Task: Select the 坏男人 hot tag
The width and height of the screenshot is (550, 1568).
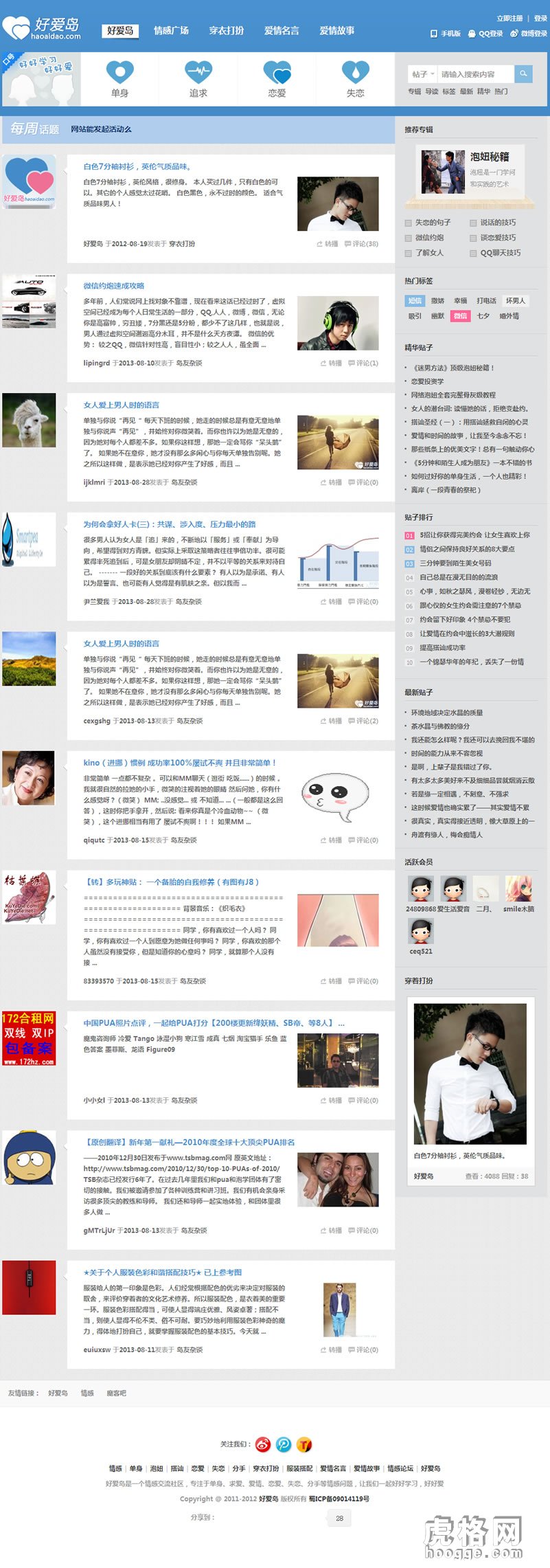Action: tap(515, 301)
